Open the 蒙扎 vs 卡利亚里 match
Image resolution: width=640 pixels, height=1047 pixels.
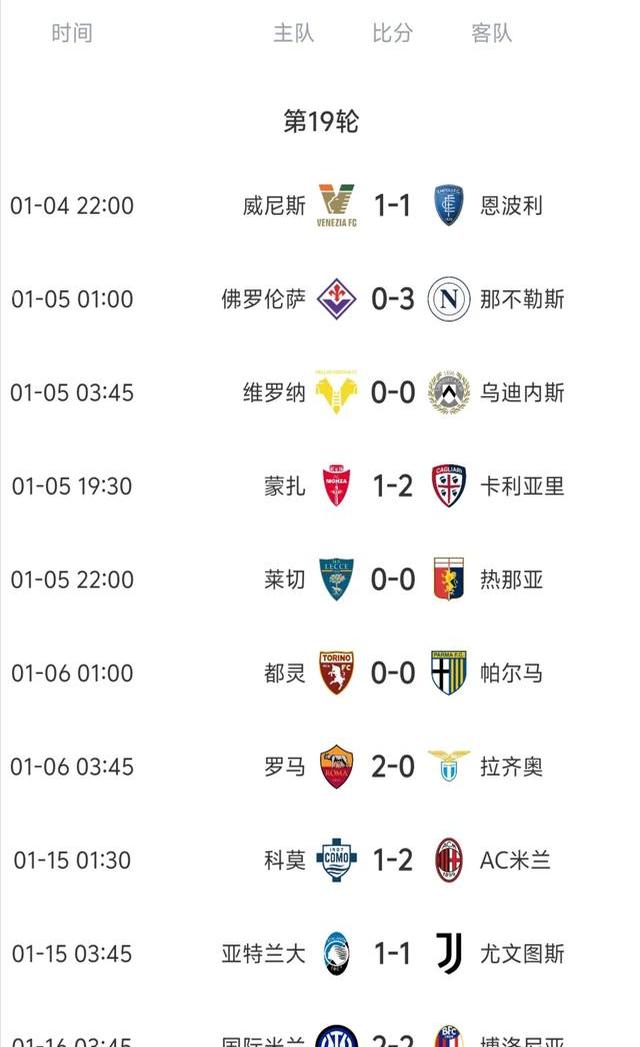coord(392,486)
